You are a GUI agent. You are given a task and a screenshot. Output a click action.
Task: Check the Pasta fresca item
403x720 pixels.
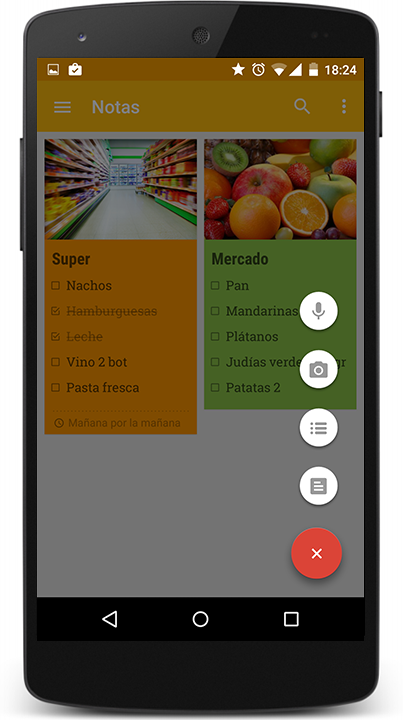(56, 388)
